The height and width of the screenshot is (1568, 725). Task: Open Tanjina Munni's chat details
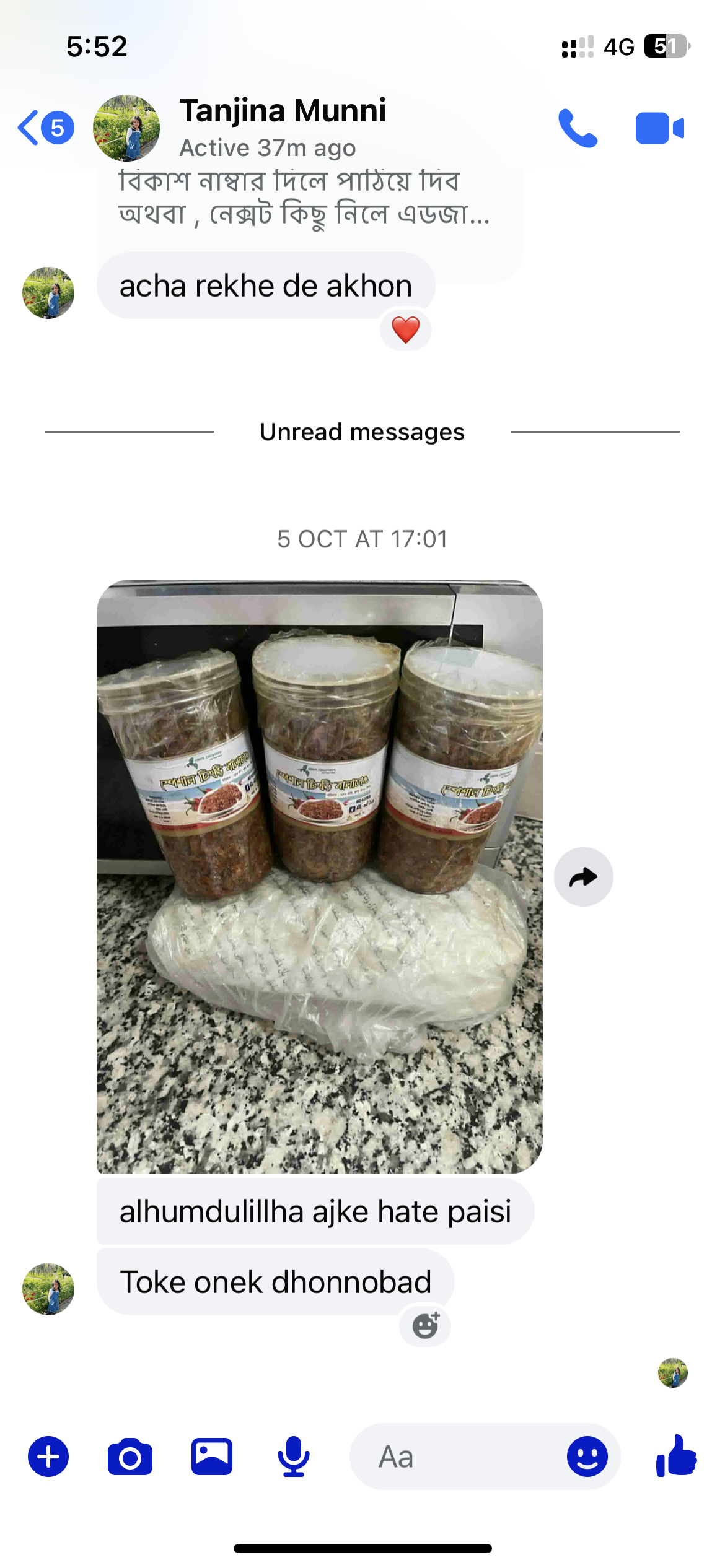tap(282, 126)
